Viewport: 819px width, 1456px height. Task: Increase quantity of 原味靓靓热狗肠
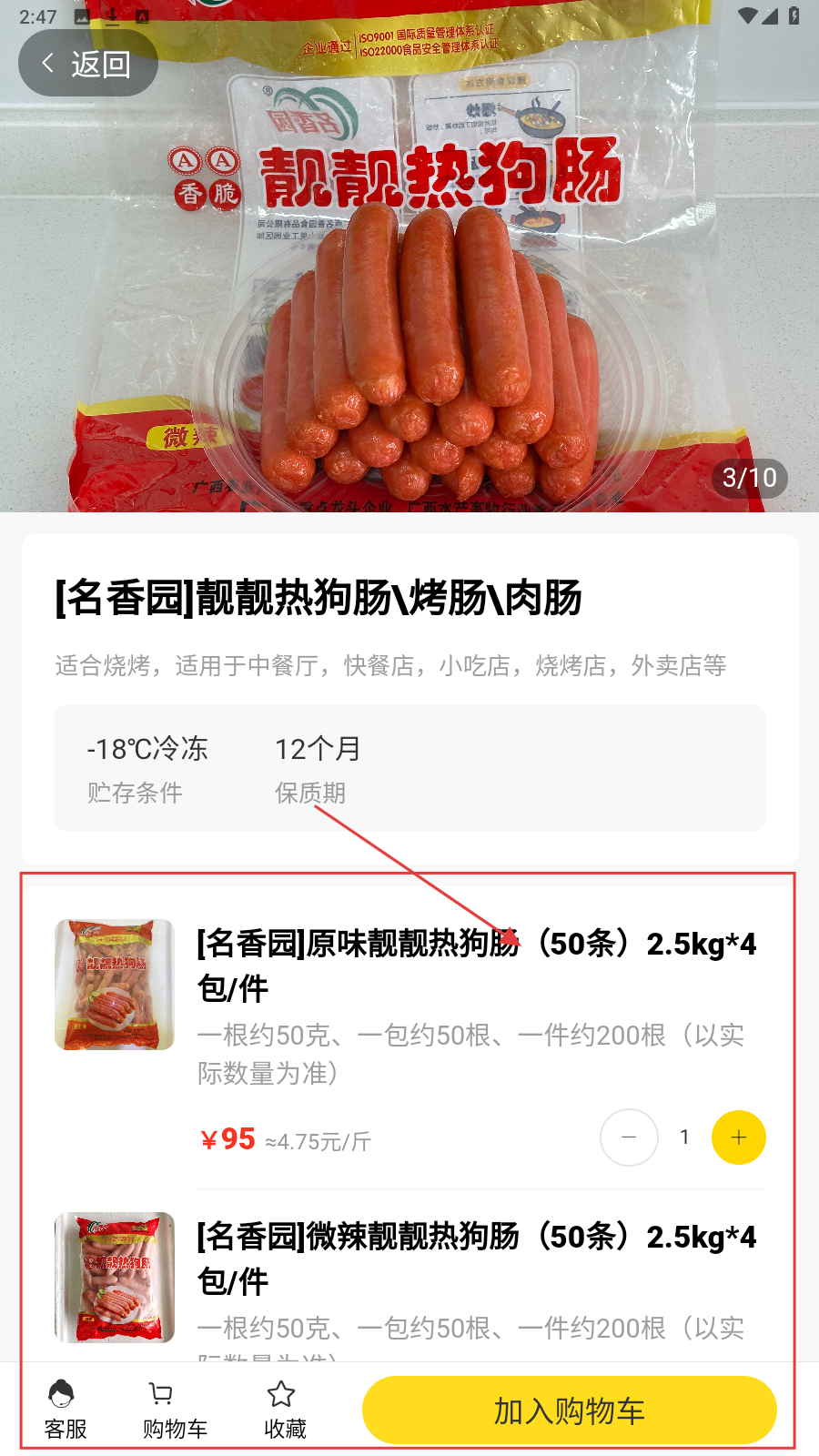point(738,1137)
